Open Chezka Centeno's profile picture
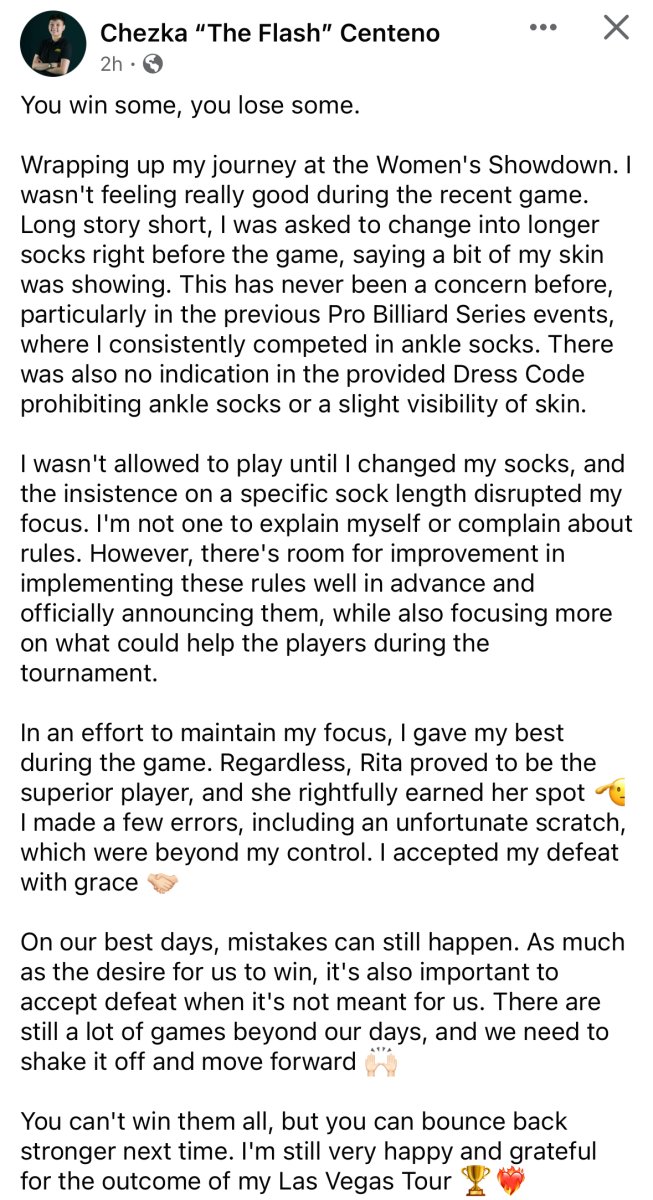 tap(52, 44)
